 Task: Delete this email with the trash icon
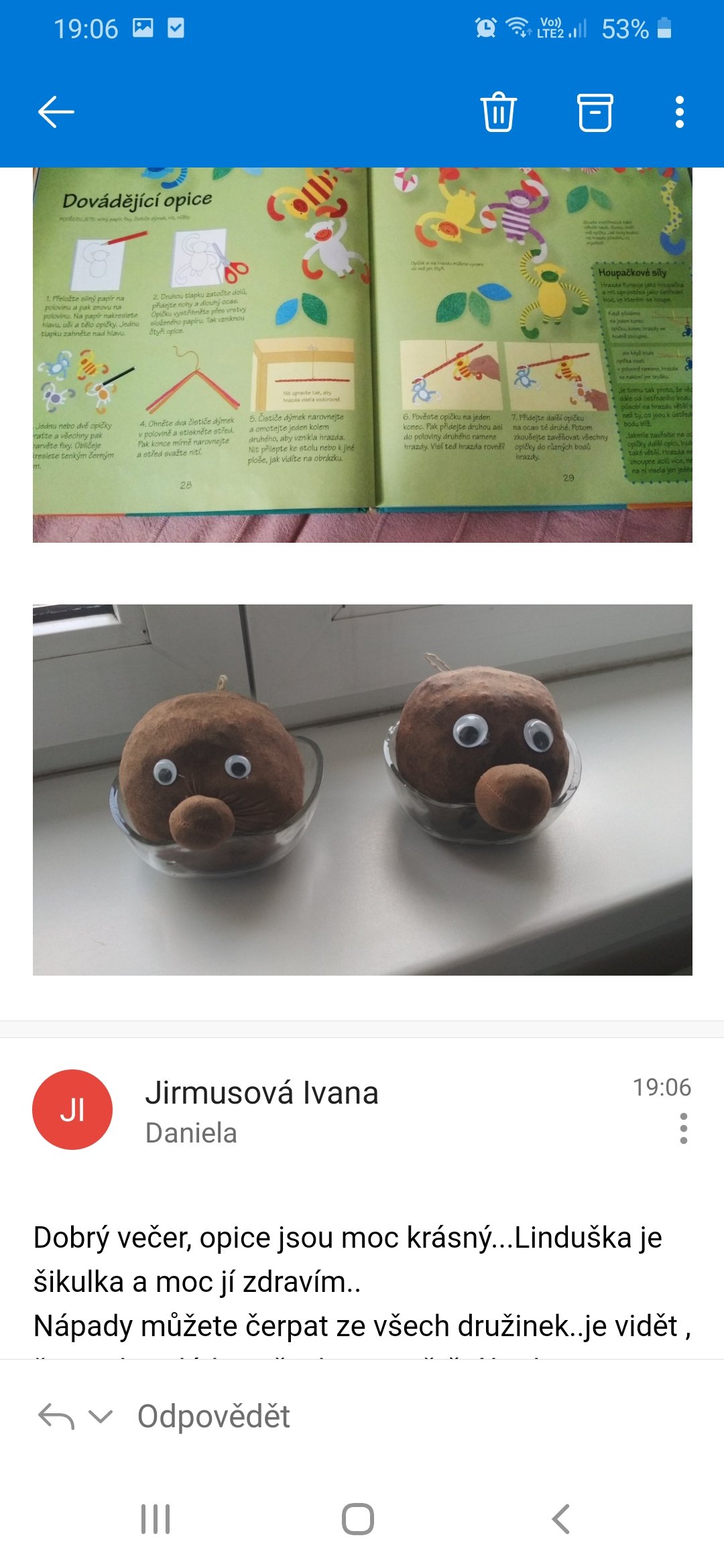(498, 111)
